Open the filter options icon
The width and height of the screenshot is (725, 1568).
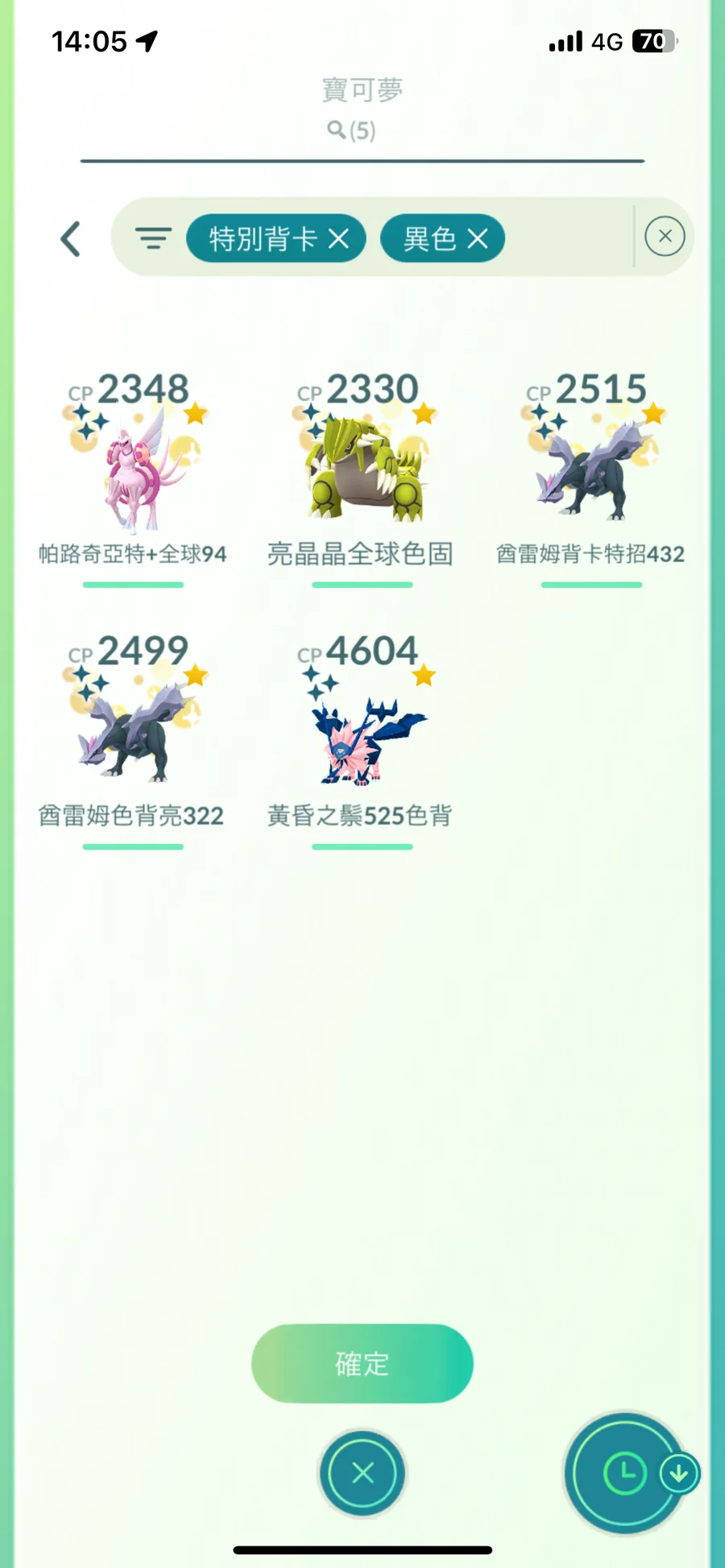click(x=153, y=238)
